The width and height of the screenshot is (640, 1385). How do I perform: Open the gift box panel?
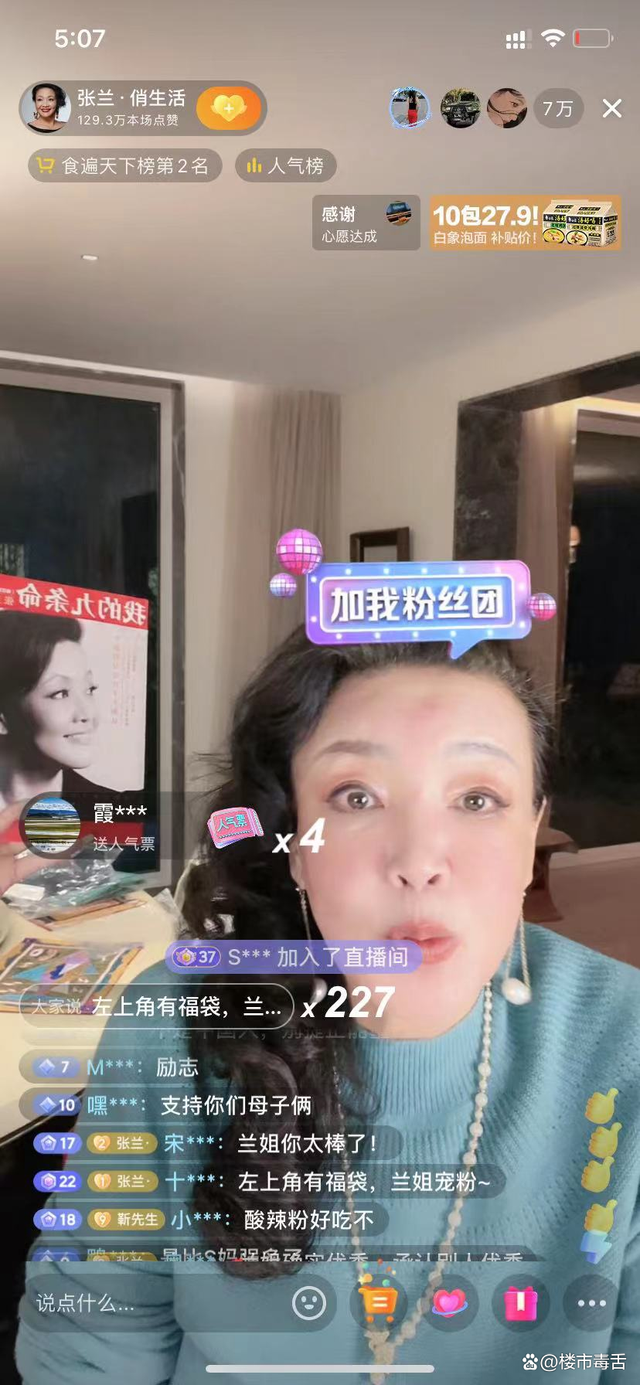tap(520, 1303)
